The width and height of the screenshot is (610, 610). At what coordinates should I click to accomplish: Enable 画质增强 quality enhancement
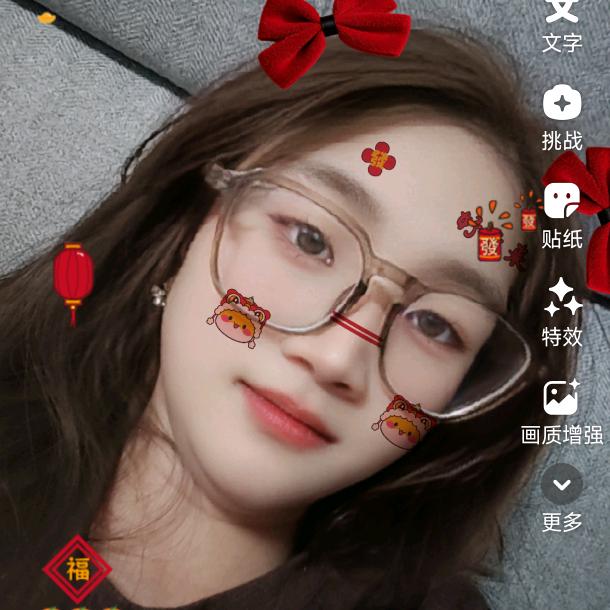562,409
